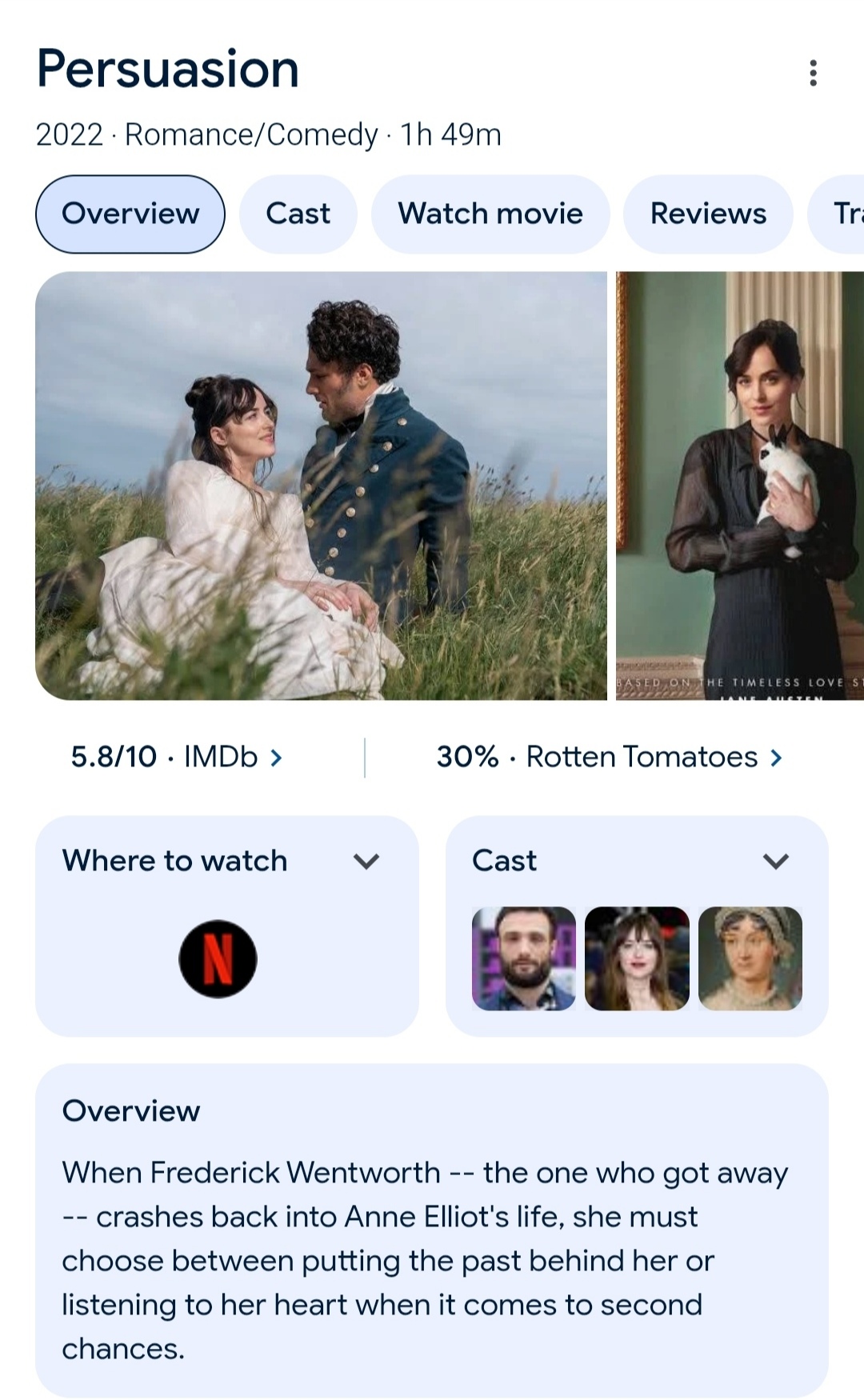Switch to the Cast chip
Image resolution: width=864 pixels, height=1400 pixels.
(x=298, y=214)
